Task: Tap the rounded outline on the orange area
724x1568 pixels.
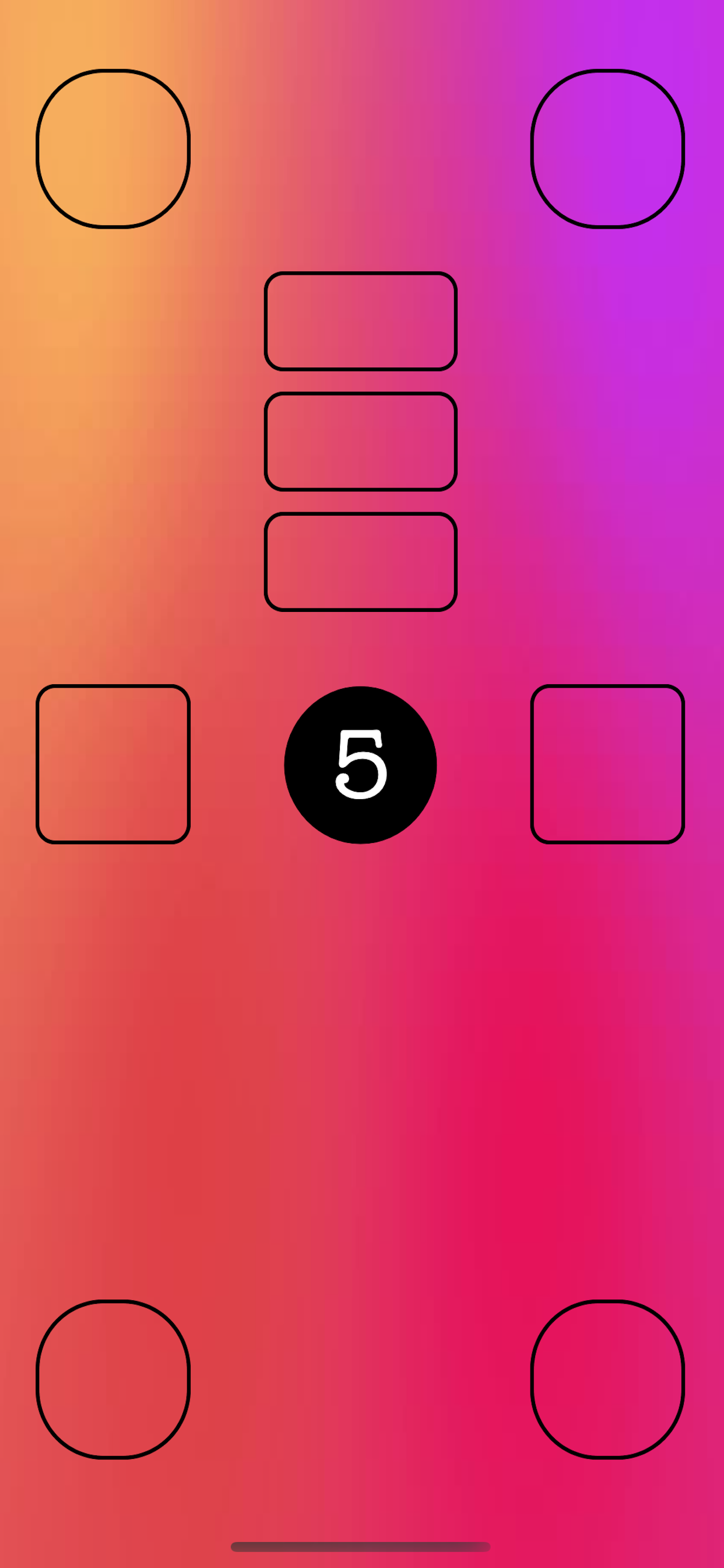Action: [113, 149]
